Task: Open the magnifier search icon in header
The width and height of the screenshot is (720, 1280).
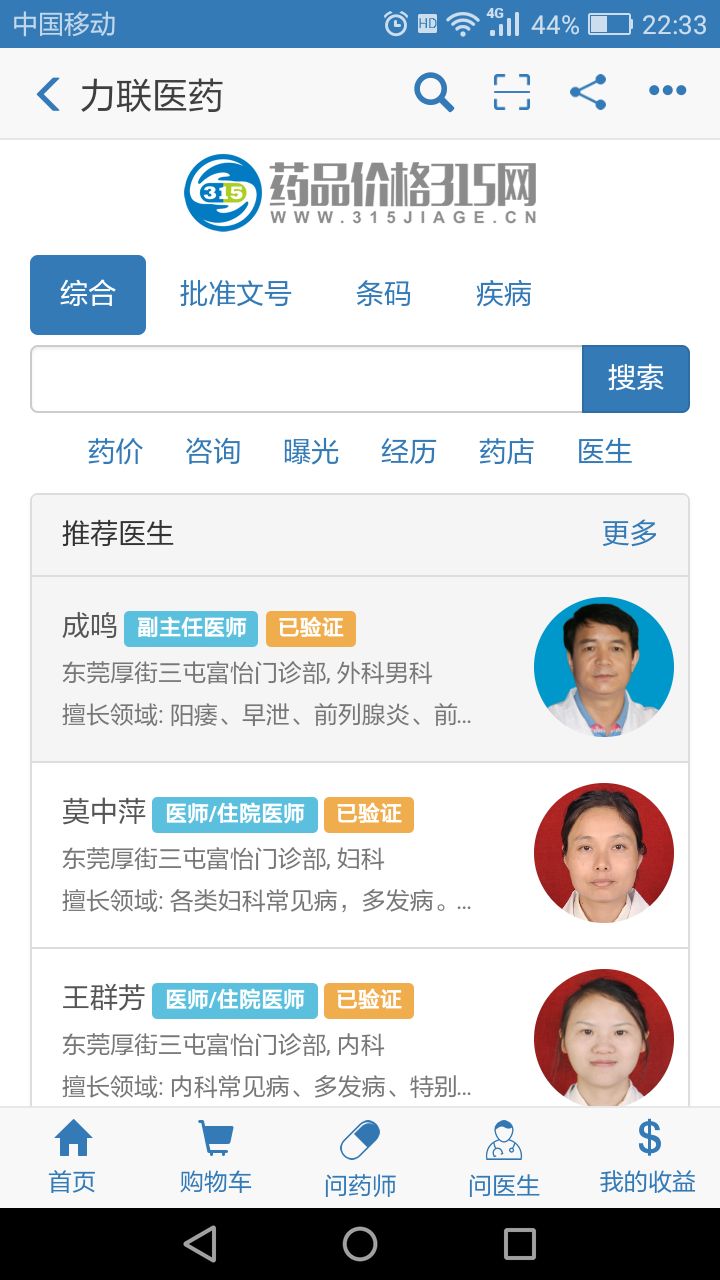Action: (x=434, y=93)
